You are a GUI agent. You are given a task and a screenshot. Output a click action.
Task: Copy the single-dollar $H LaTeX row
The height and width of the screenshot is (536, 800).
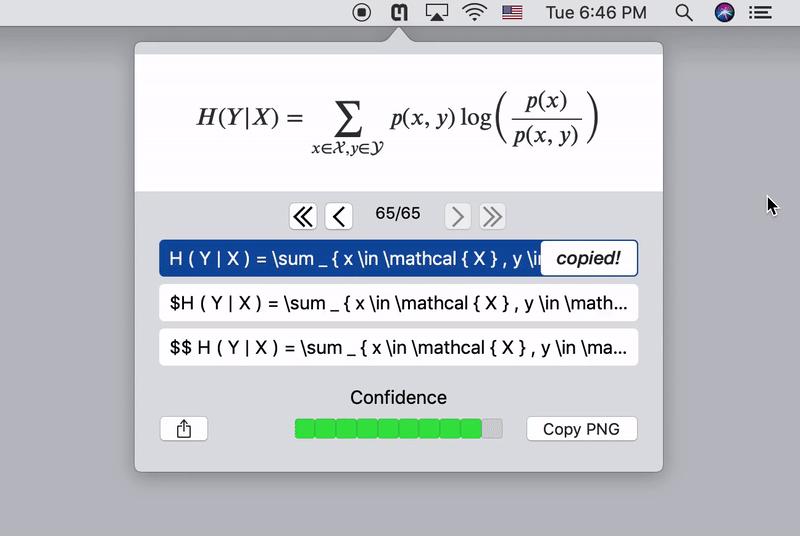point(398,303)
